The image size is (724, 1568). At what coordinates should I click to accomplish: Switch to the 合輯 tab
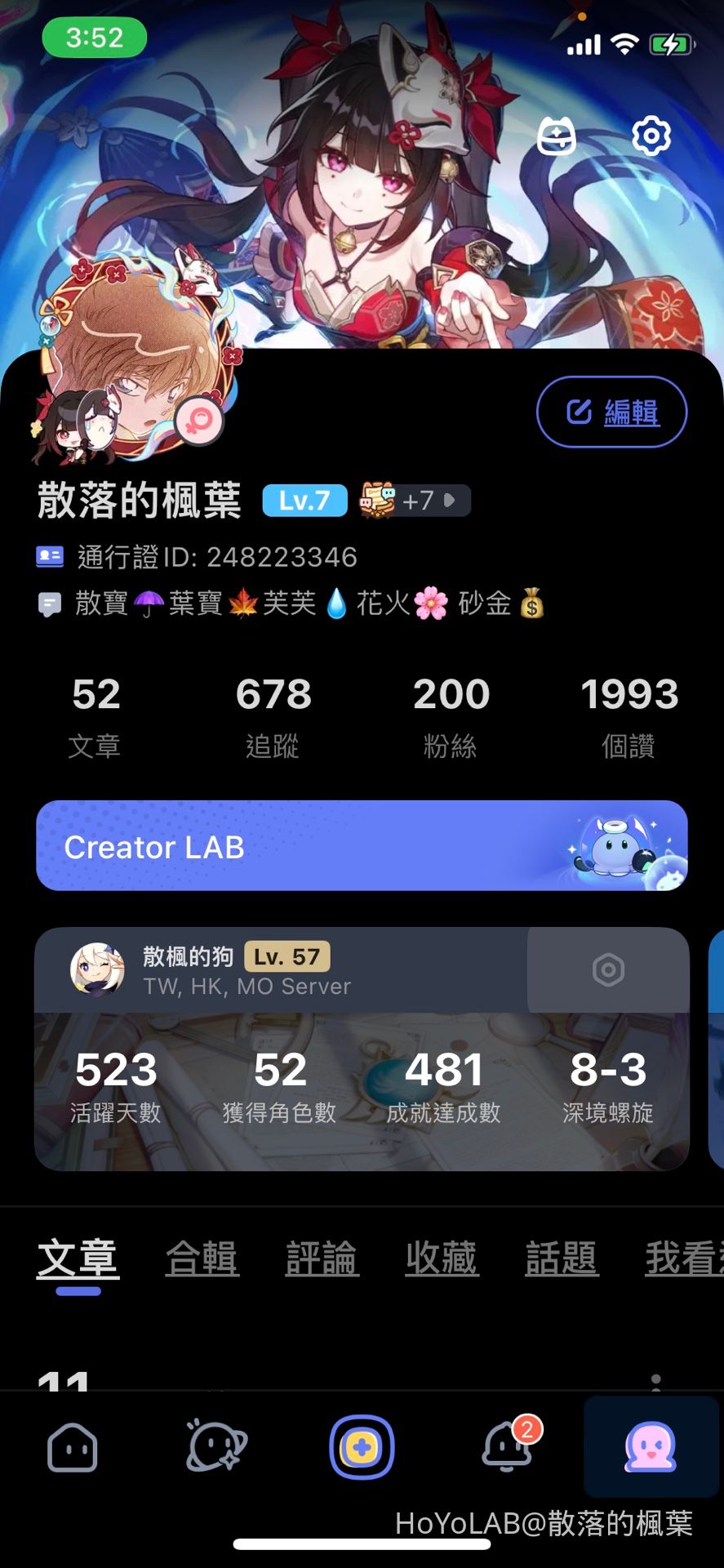click(x=201, y=1258)
